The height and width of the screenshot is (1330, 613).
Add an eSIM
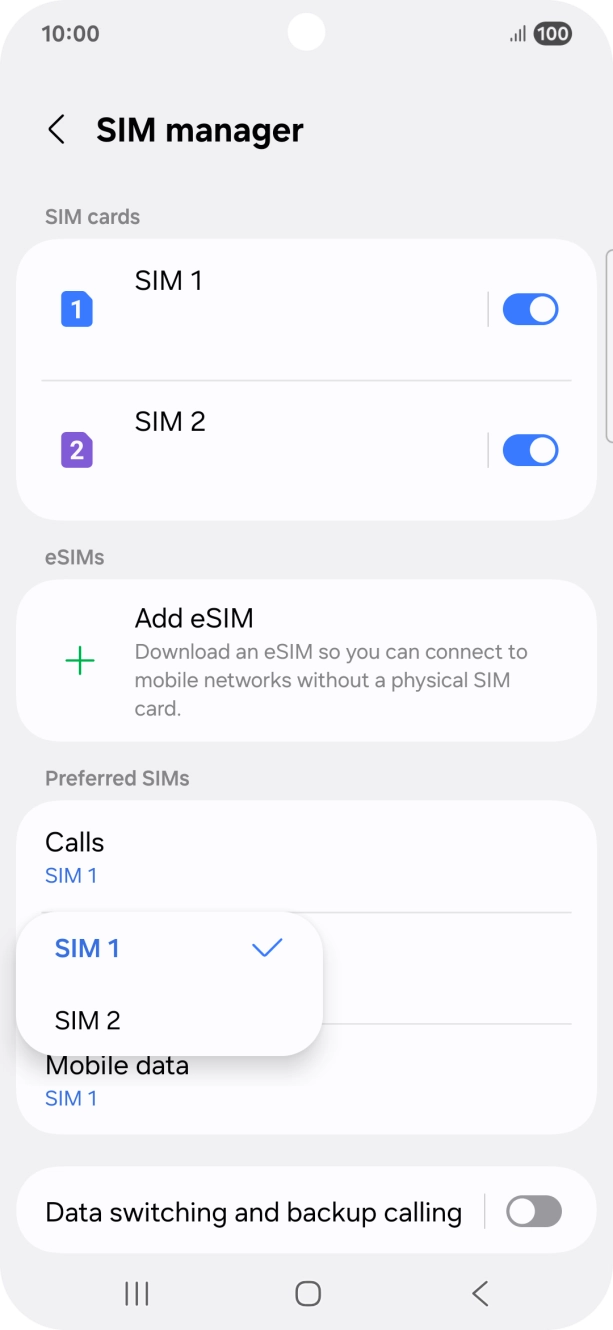[x=305, y=660]
